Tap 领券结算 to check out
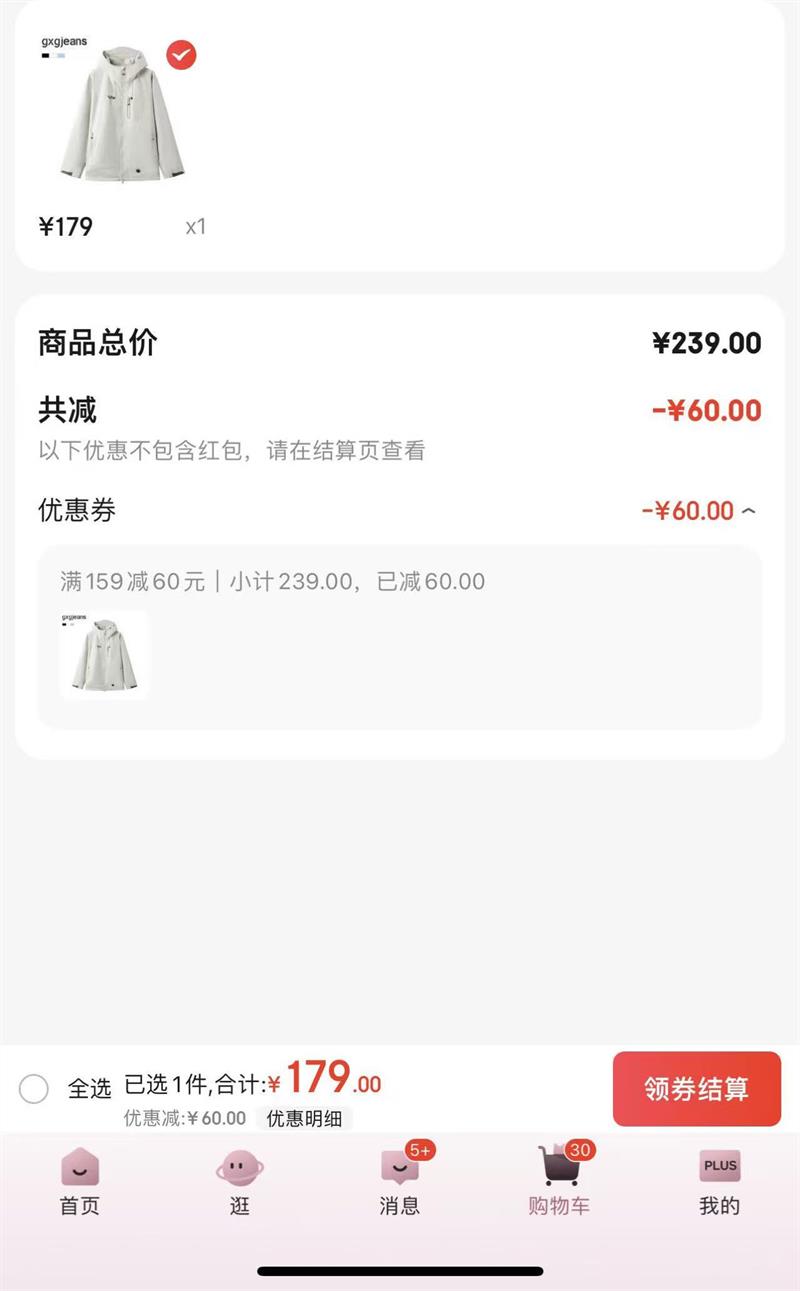 click(696, 1089)
